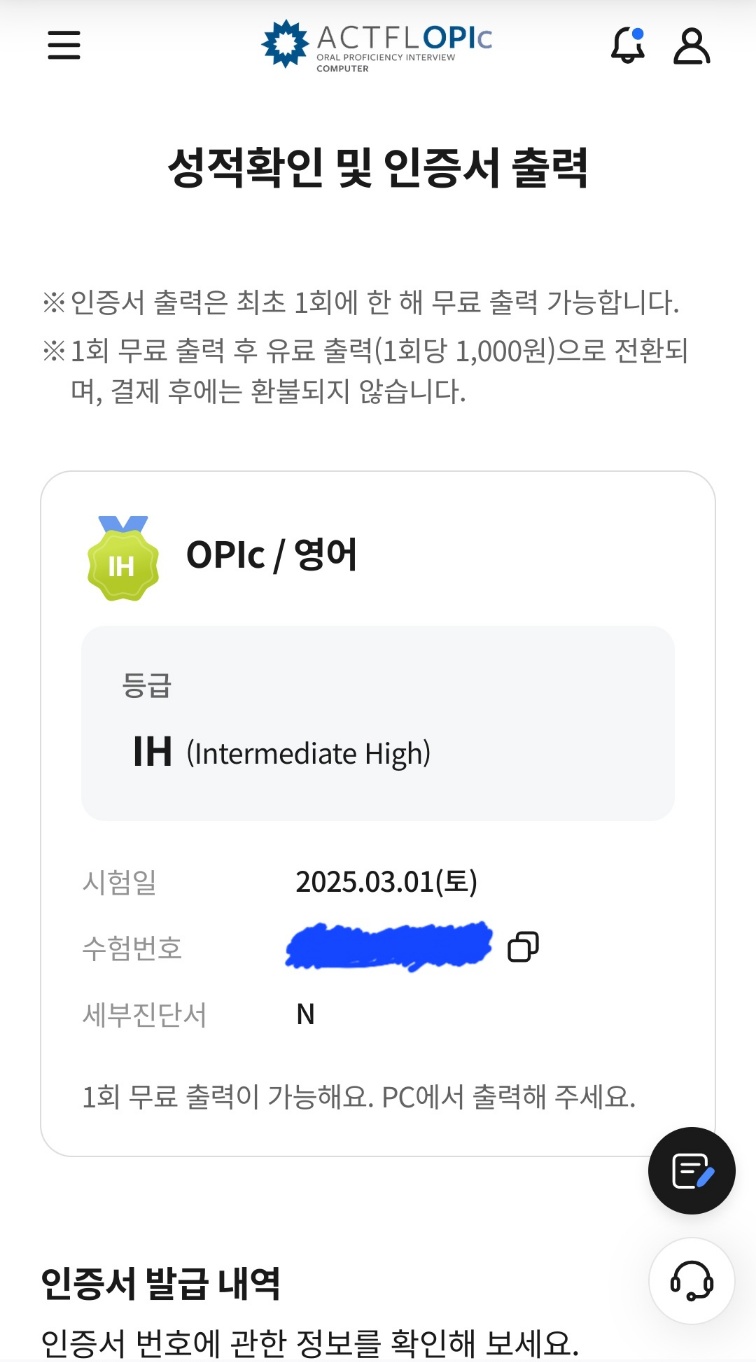
Task: Open customer support headset button
Action: click(692, 1281)
